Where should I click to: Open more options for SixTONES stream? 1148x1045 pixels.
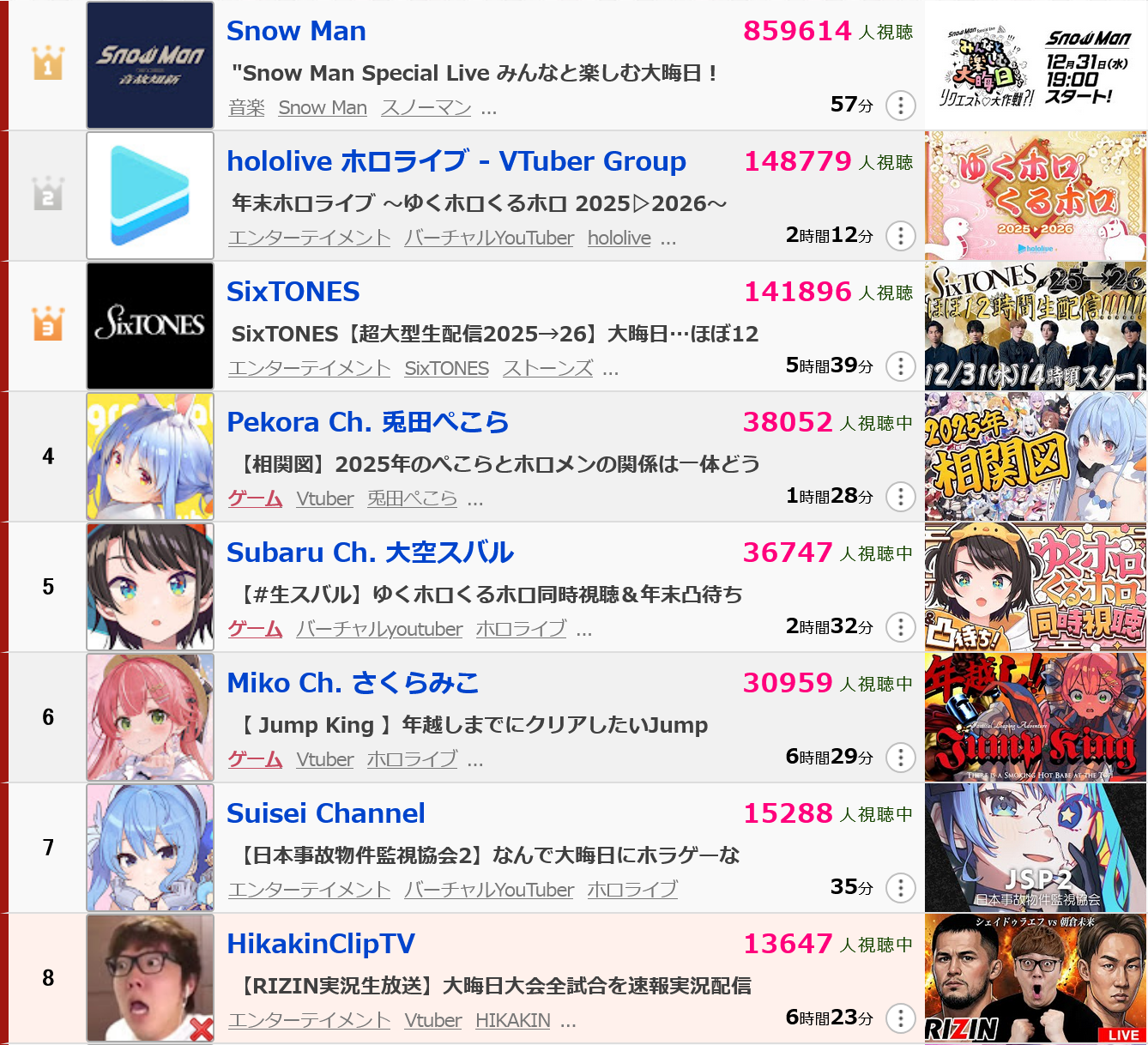click(x=900, y=366)
